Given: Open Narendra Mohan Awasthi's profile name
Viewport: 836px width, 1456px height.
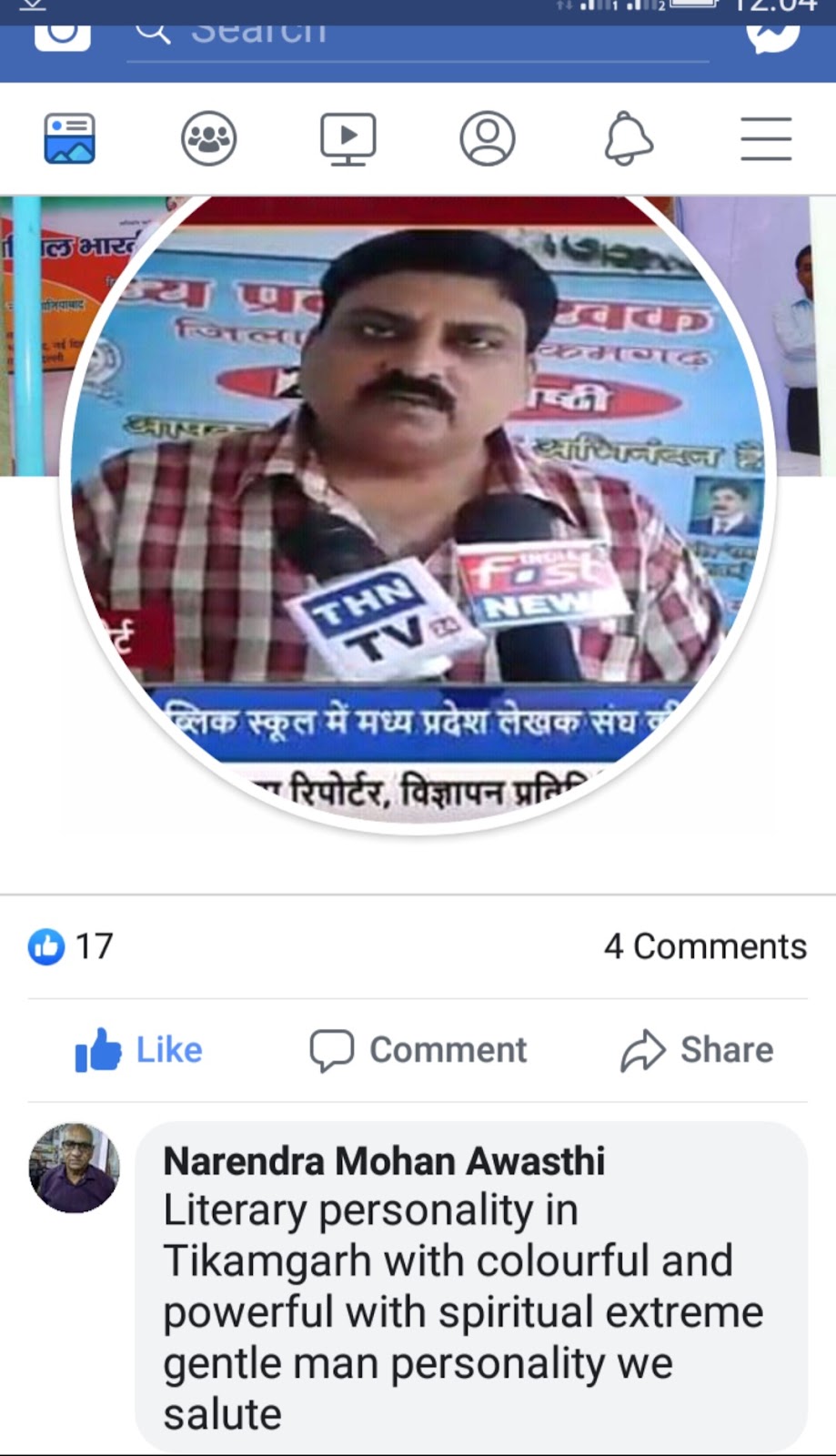Looking at the screenshot, I should [x=384, y=1161].
